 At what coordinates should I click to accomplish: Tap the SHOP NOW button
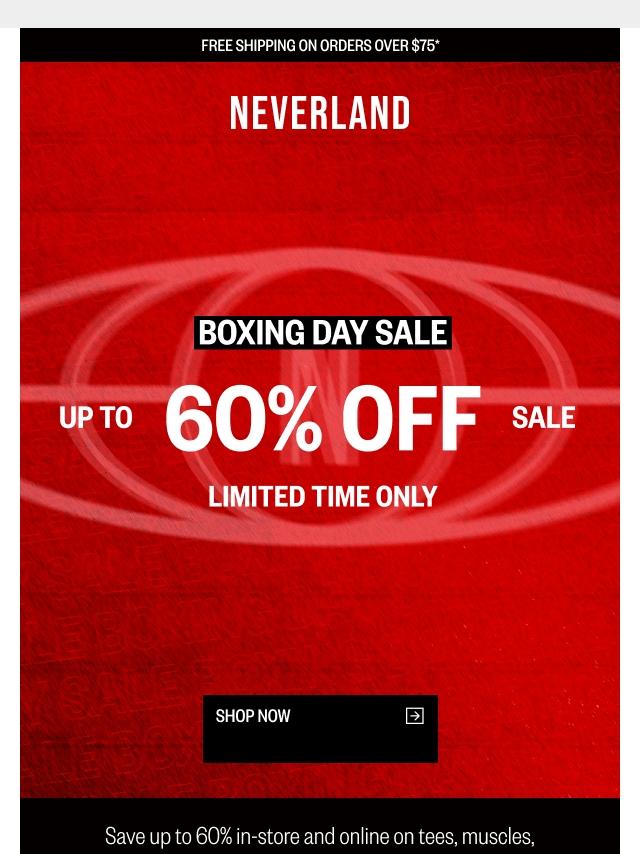[x=320, y=727]
